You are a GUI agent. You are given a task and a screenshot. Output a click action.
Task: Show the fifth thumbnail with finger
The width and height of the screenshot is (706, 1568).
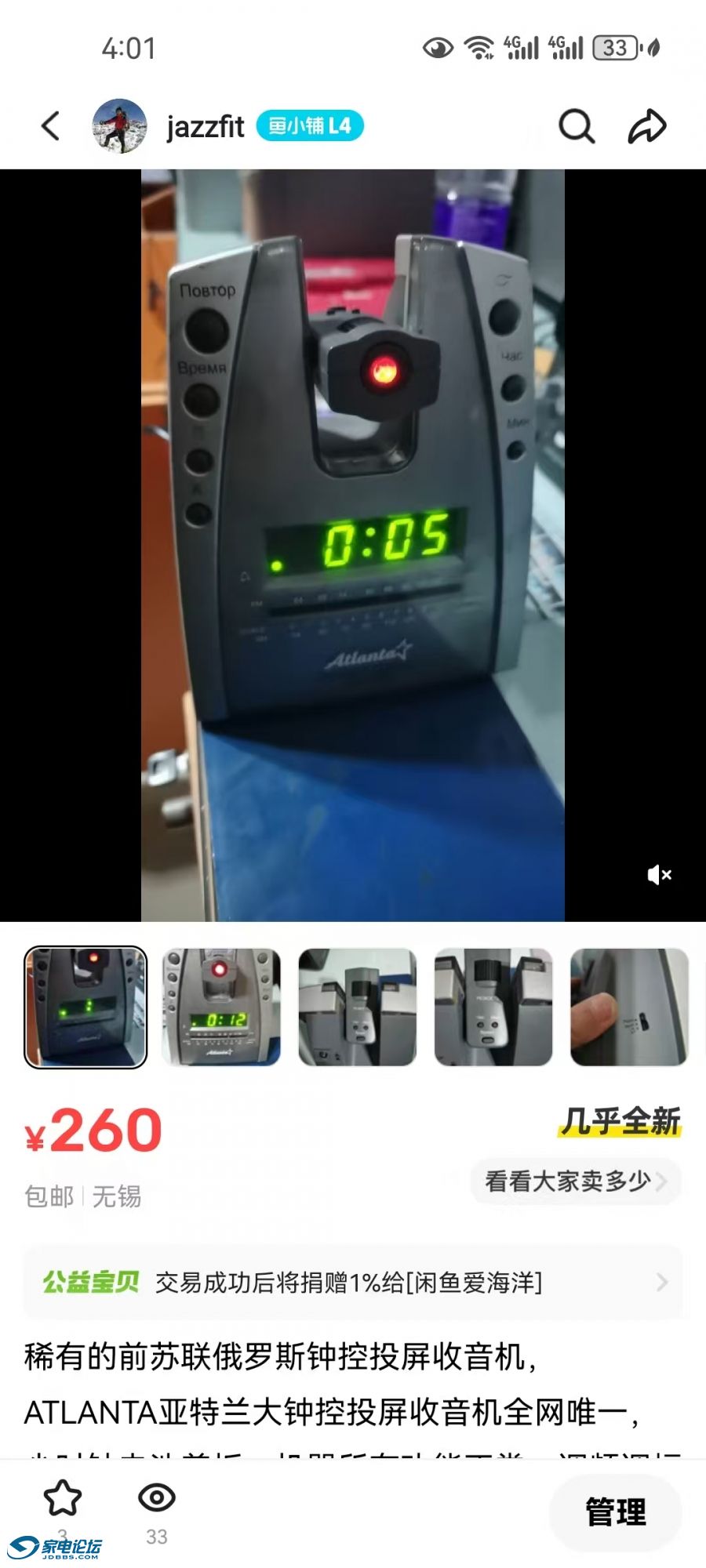click(629, 1007)
